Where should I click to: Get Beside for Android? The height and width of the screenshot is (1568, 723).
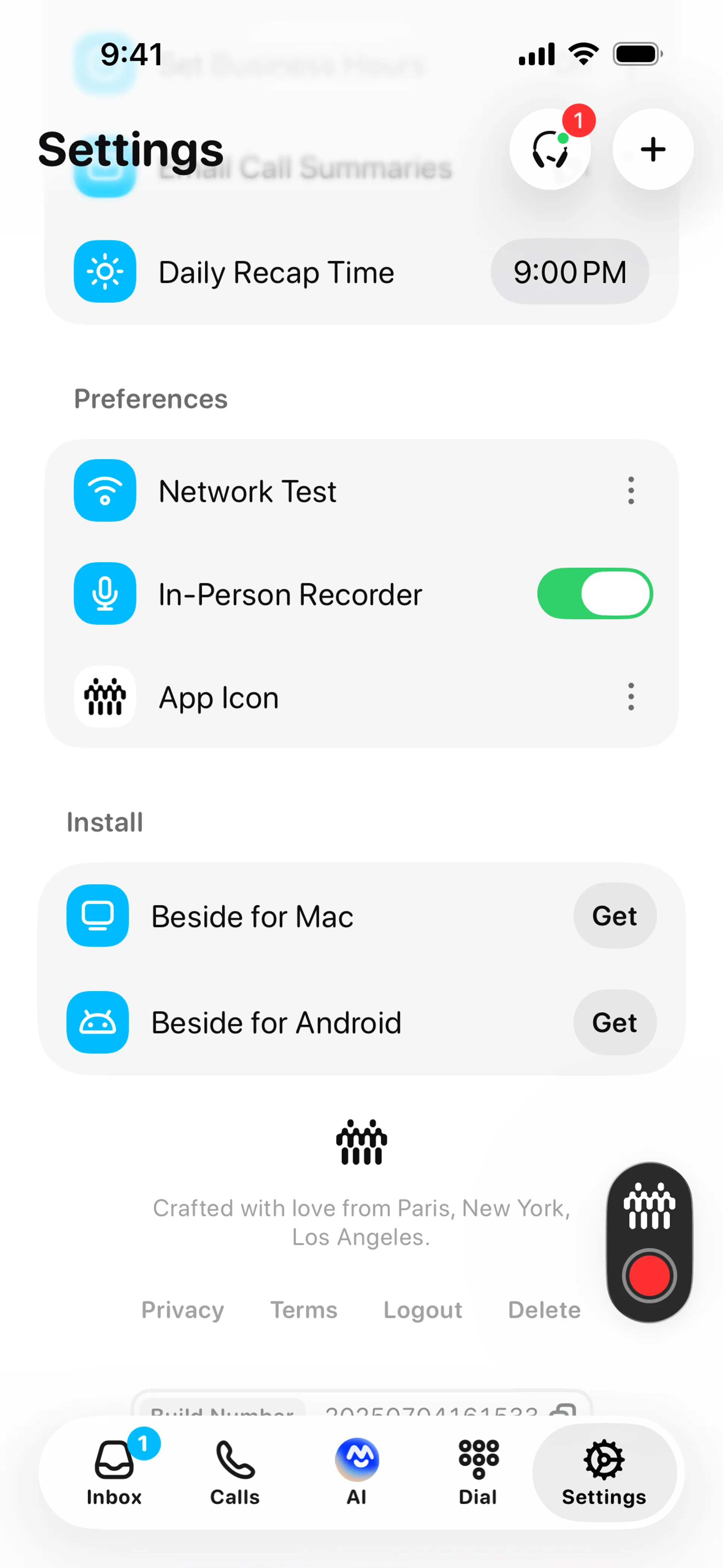tap(614, 1022)
